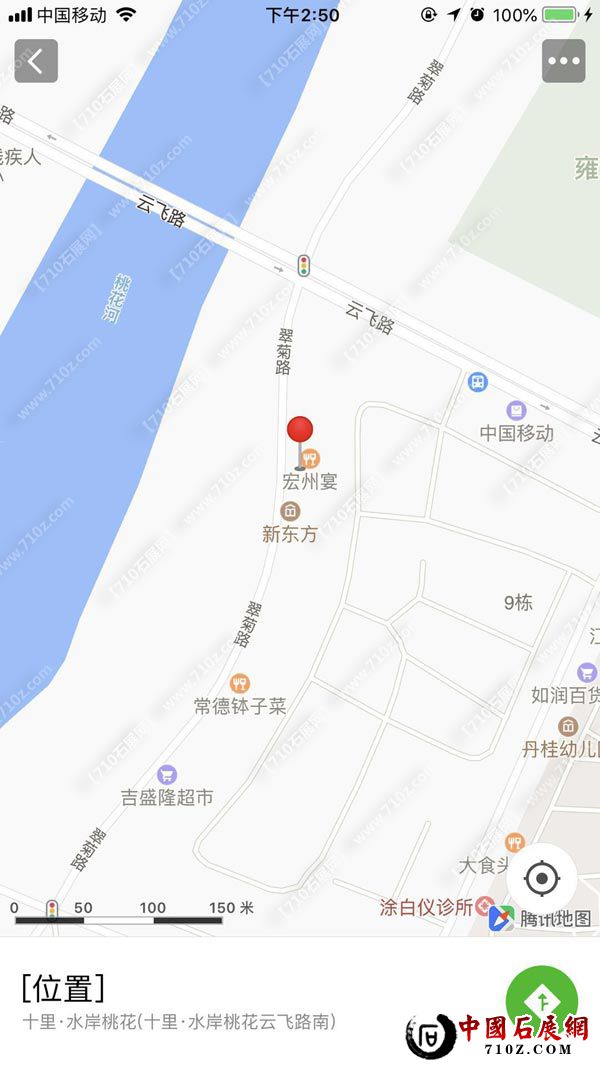600x1067 pixels.
Task: Select the 中国移动 store marker
Action: coord(516,410)
